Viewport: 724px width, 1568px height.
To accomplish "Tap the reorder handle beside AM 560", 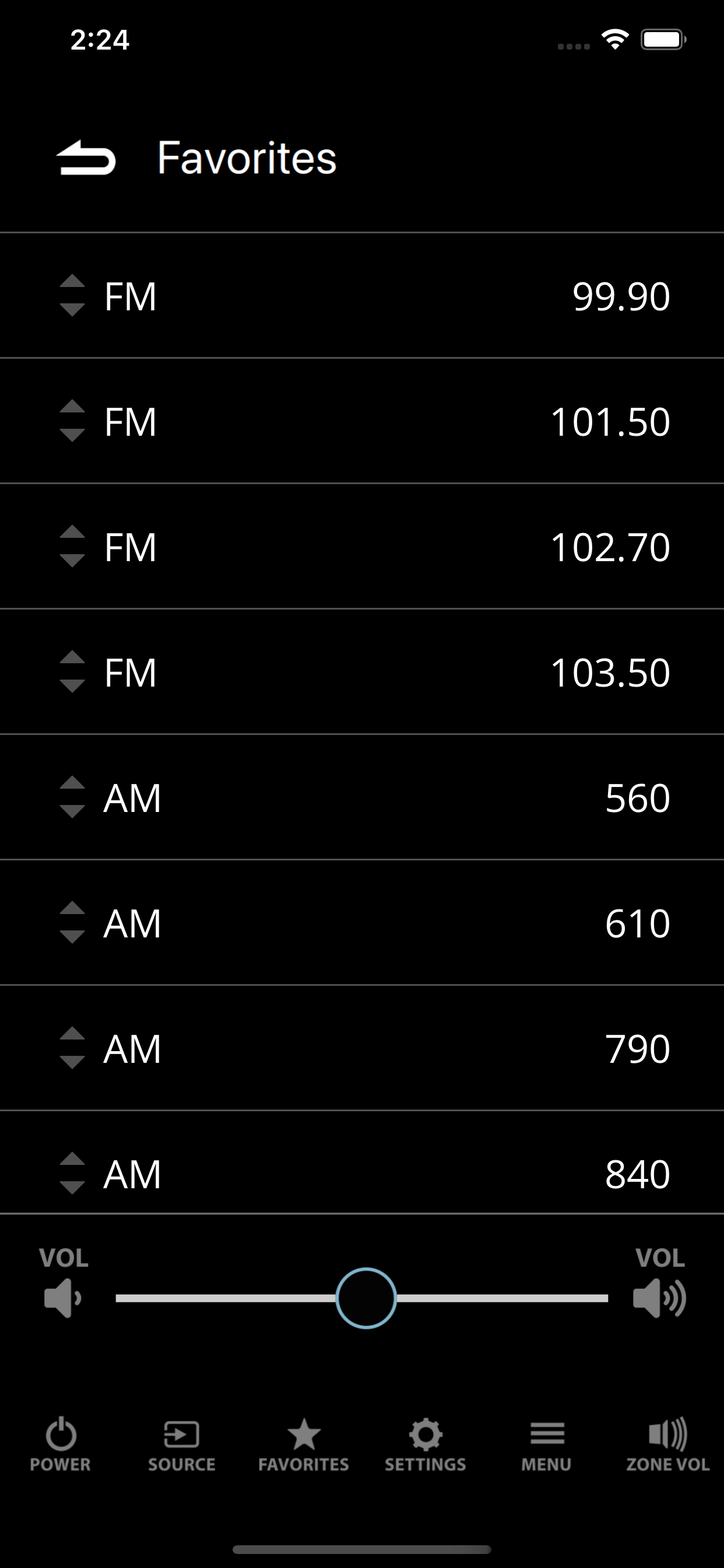I will coord(72,797).
